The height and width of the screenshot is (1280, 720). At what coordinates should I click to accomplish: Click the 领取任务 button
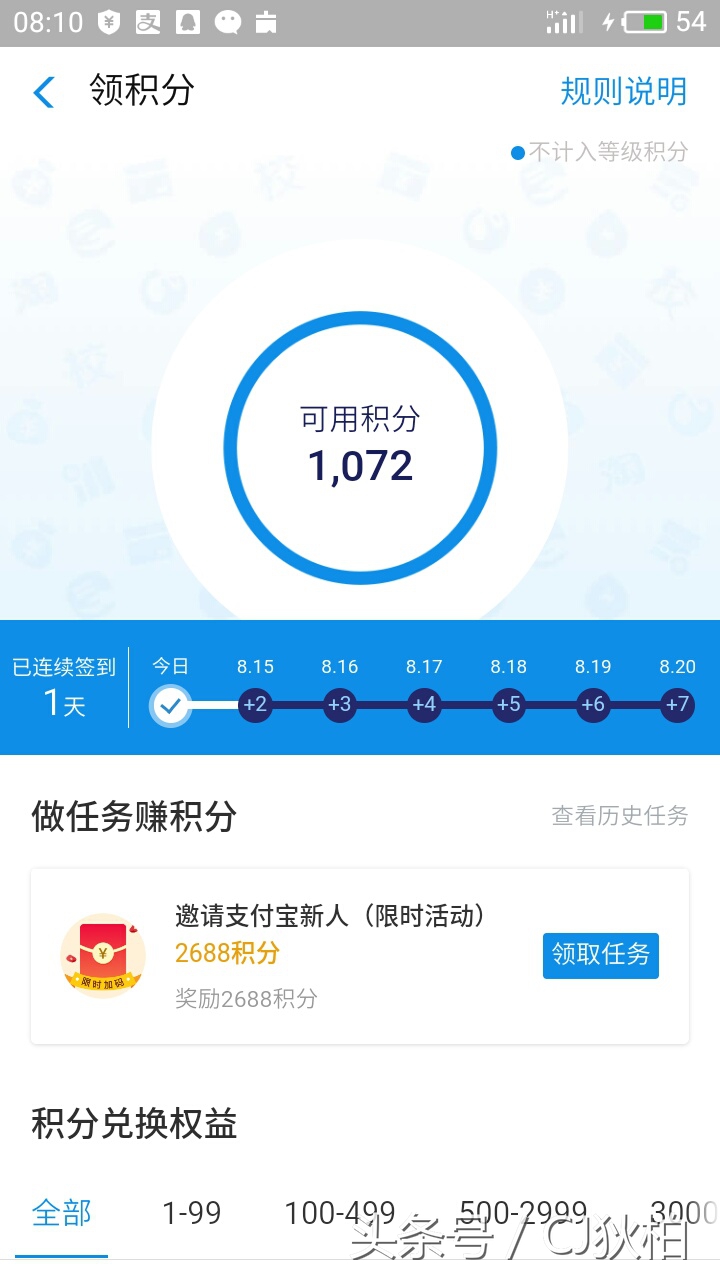coord(600,955)
